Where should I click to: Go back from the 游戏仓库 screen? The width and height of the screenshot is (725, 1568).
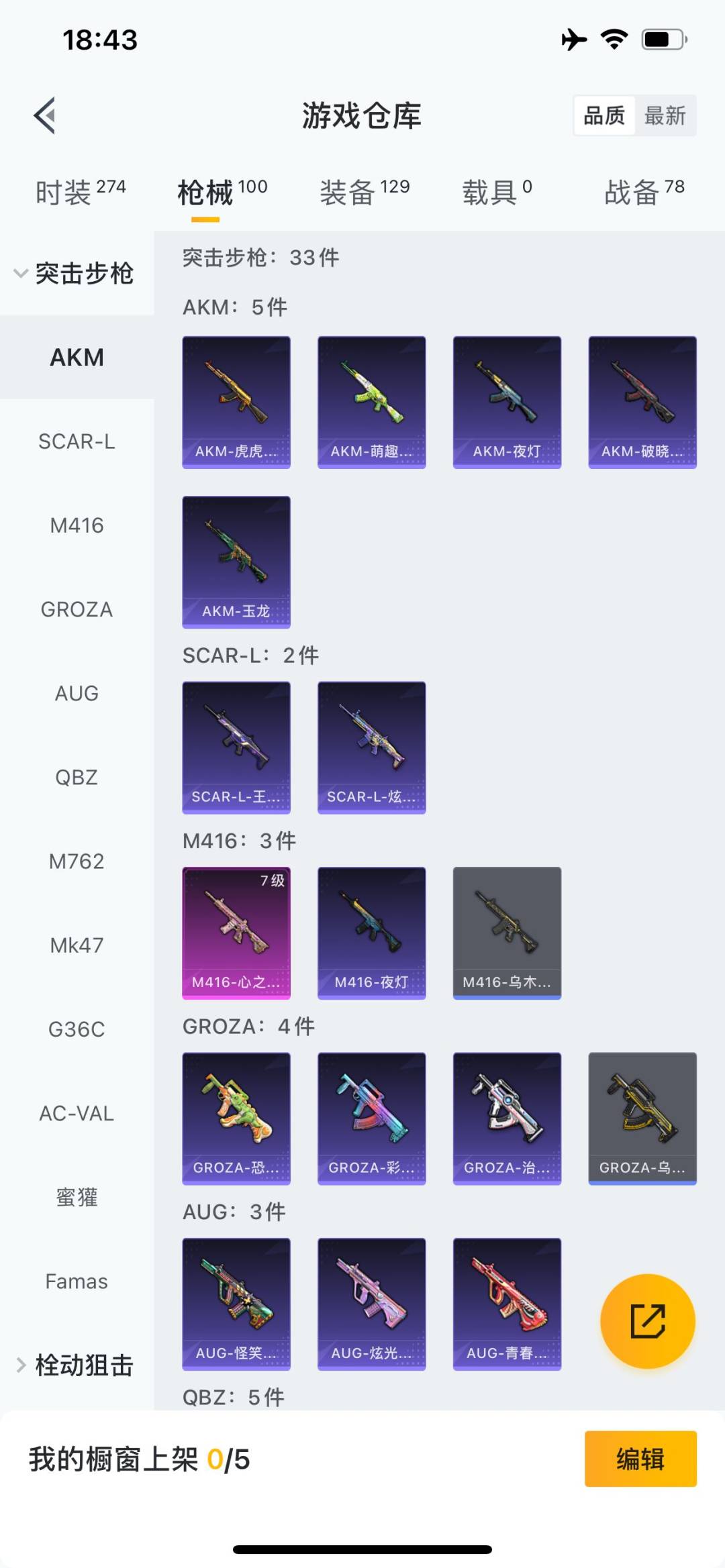45,116
